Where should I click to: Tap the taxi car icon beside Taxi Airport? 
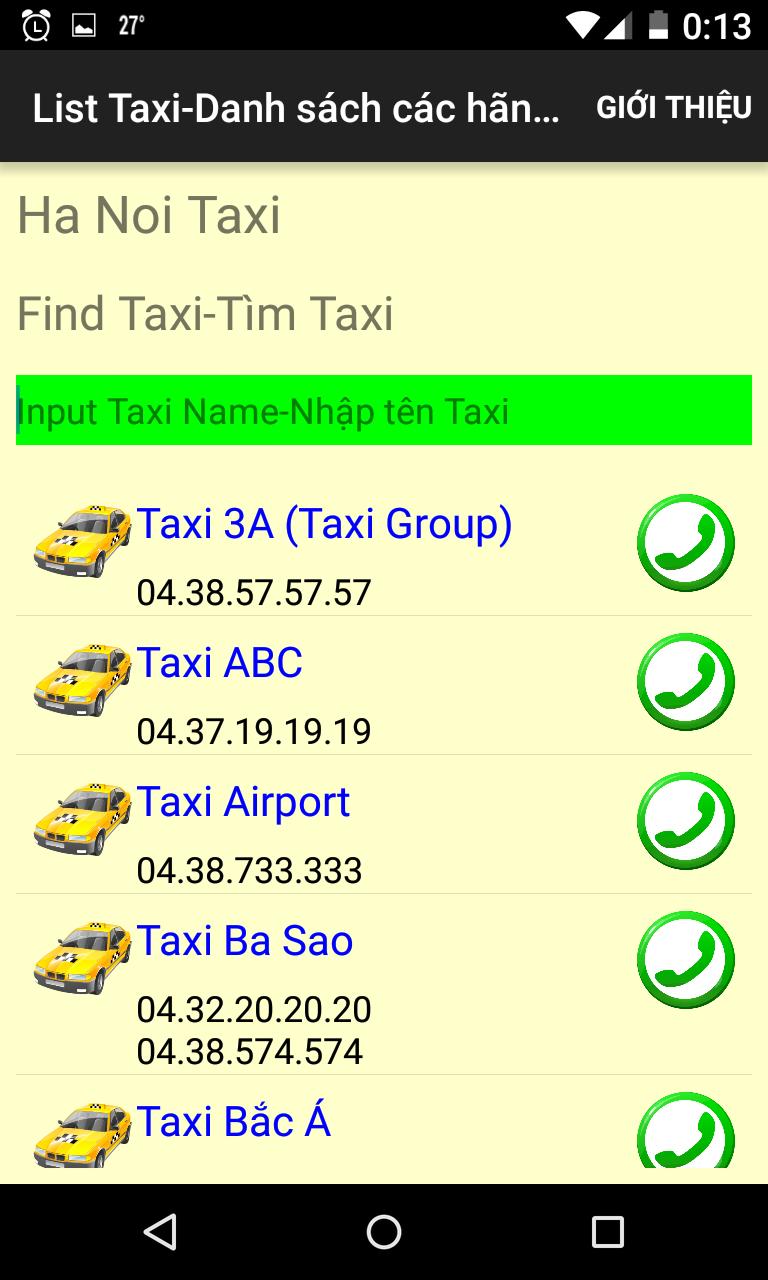pyautogui.click(x=80, y=820)
